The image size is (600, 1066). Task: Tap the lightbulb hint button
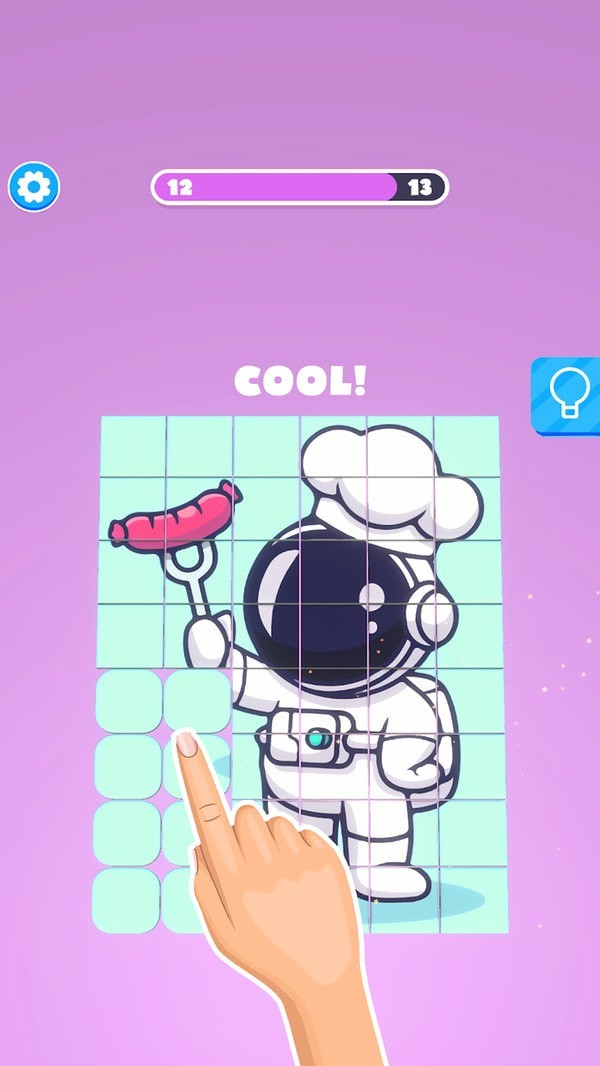point(567,396)
